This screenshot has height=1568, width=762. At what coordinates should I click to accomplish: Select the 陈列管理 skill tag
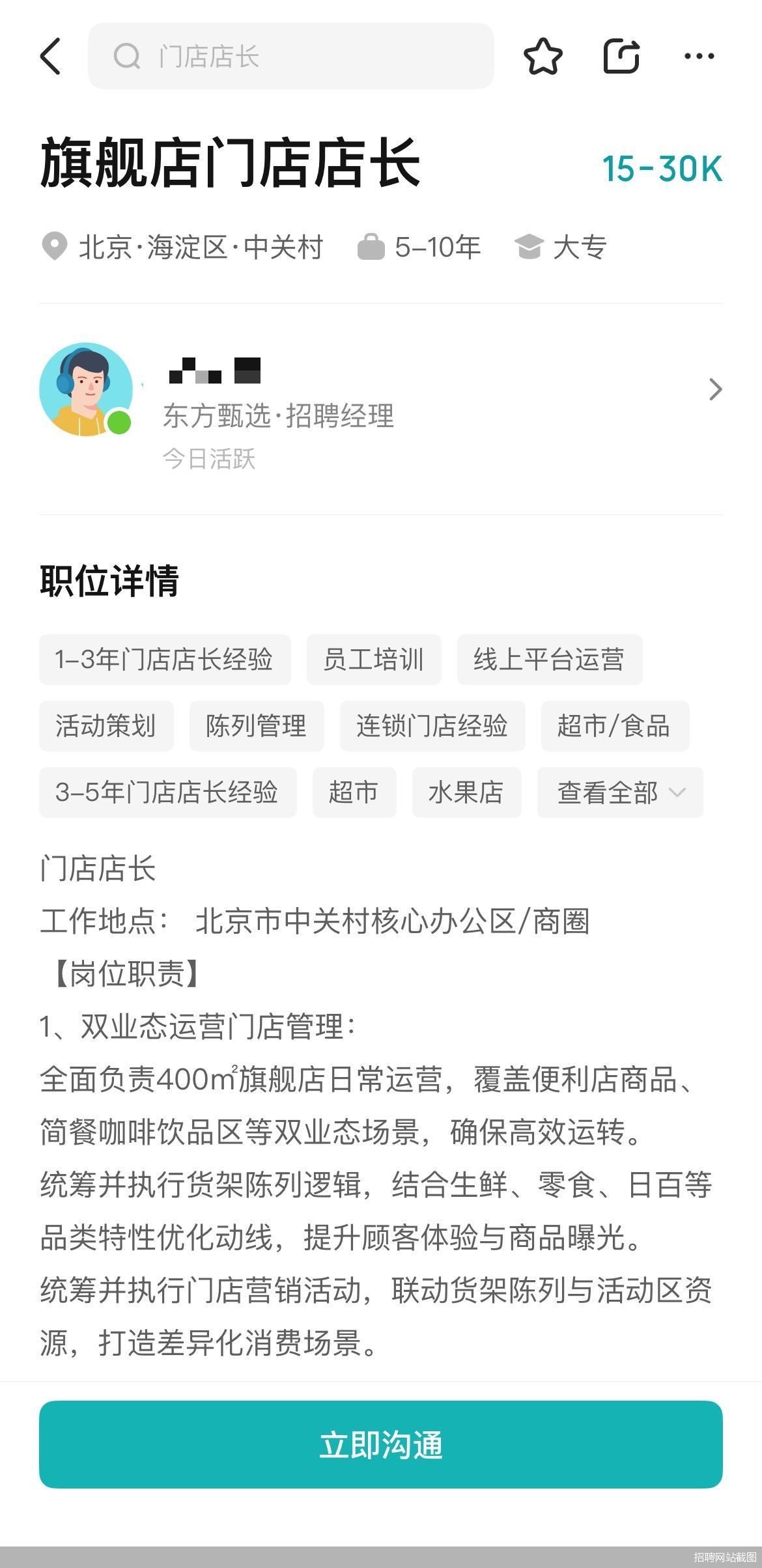click(x=255, y=726)
